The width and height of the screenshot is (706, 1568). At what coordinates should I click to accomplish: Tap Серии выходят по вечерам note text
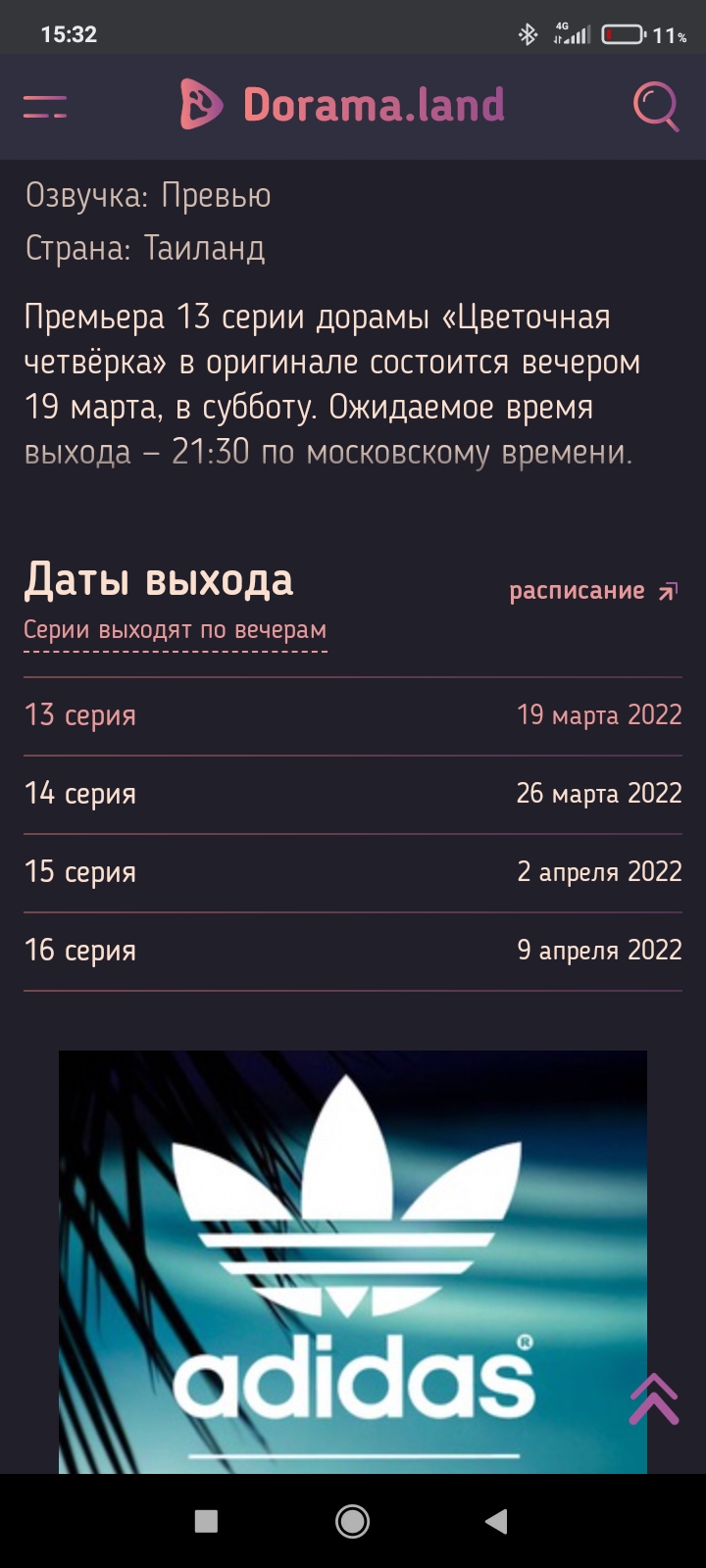point(176,628)
